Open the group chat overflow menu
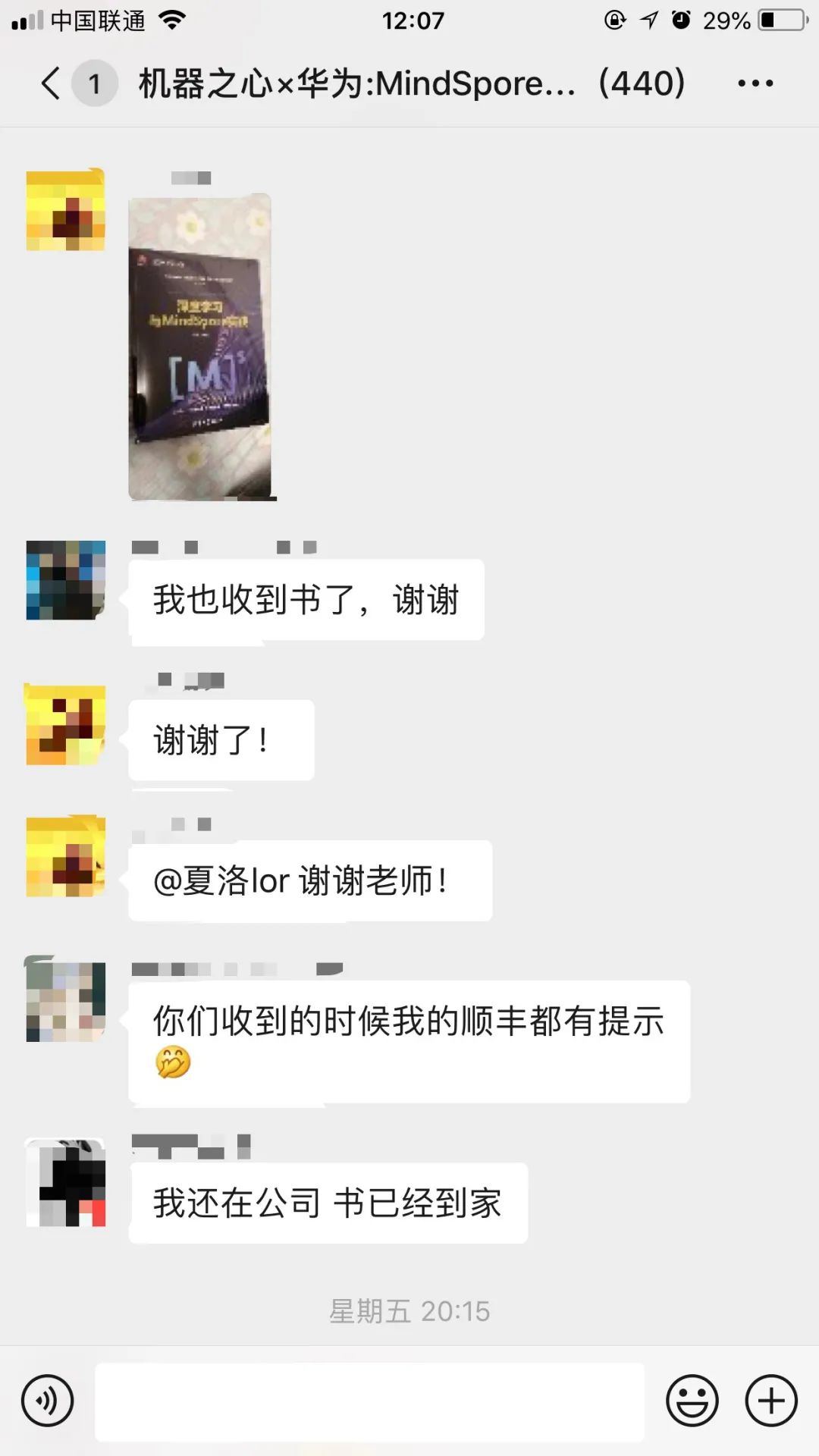Image resolution: width=819 pixels, height=1456 pixels. click(x=755, y=83)
